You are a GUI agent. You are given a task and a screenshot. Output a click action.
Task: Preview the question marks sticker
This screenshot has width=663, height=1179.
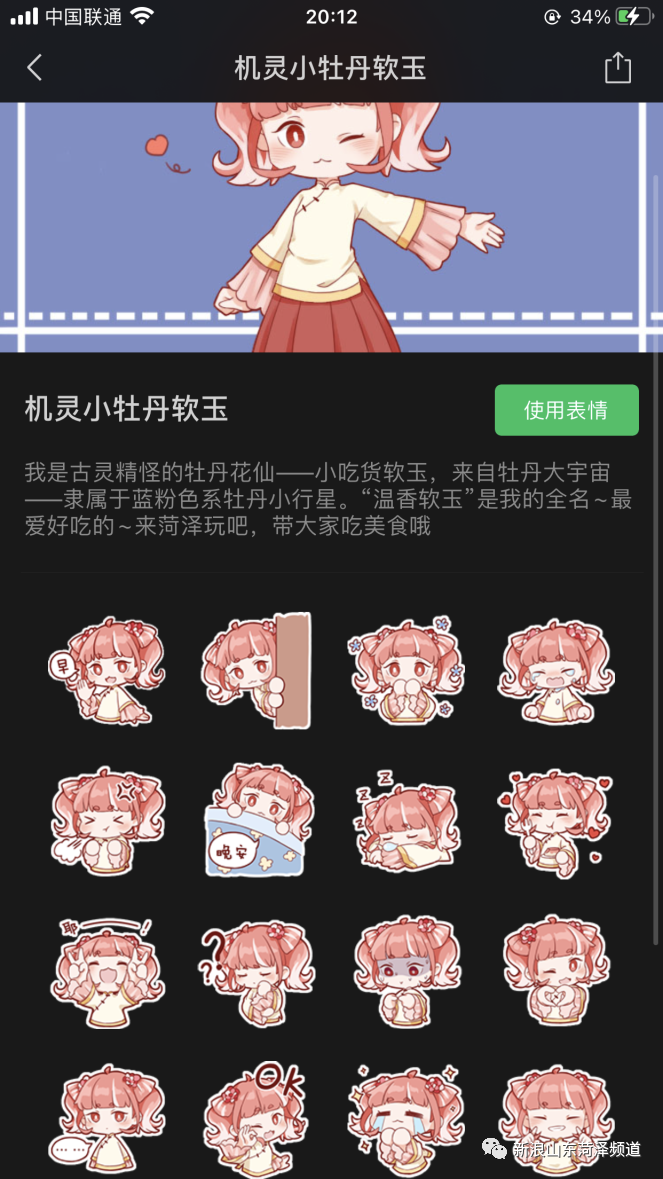click(x=258, y=970)
